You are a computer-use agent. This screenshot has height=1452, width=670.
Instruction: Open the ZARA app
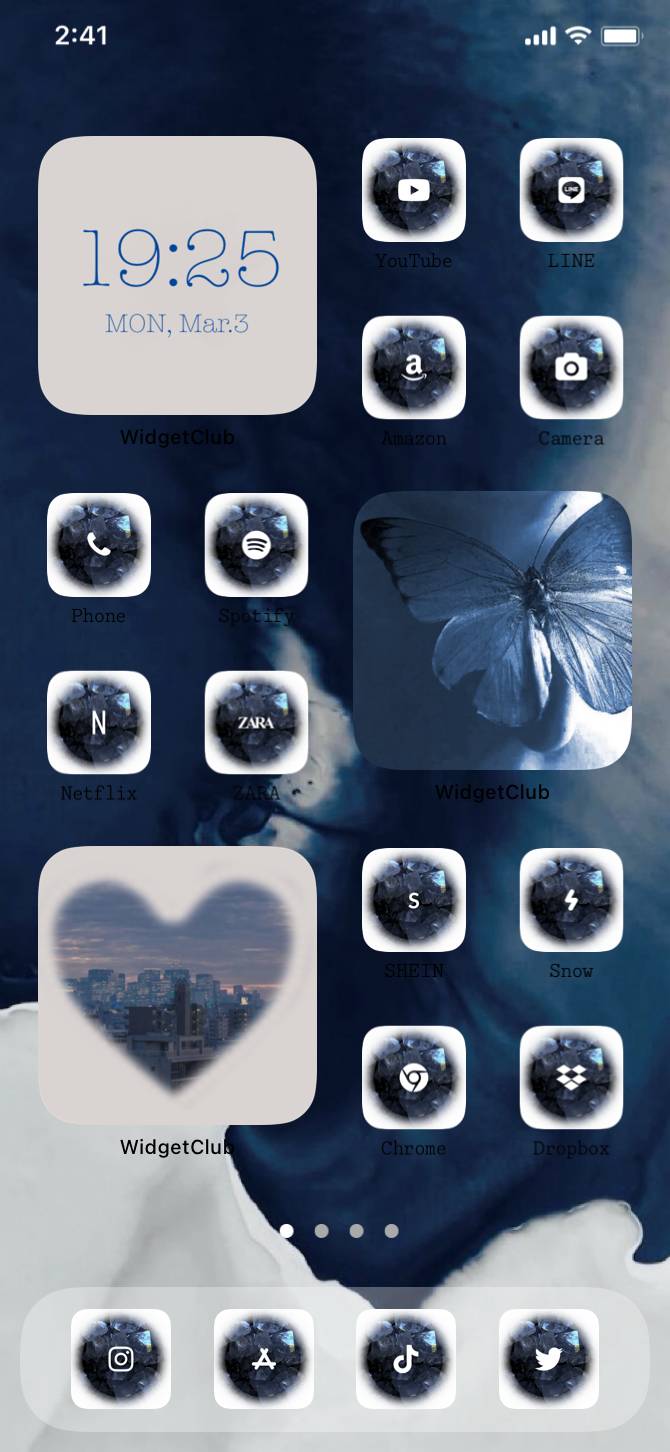coord(256,722)
